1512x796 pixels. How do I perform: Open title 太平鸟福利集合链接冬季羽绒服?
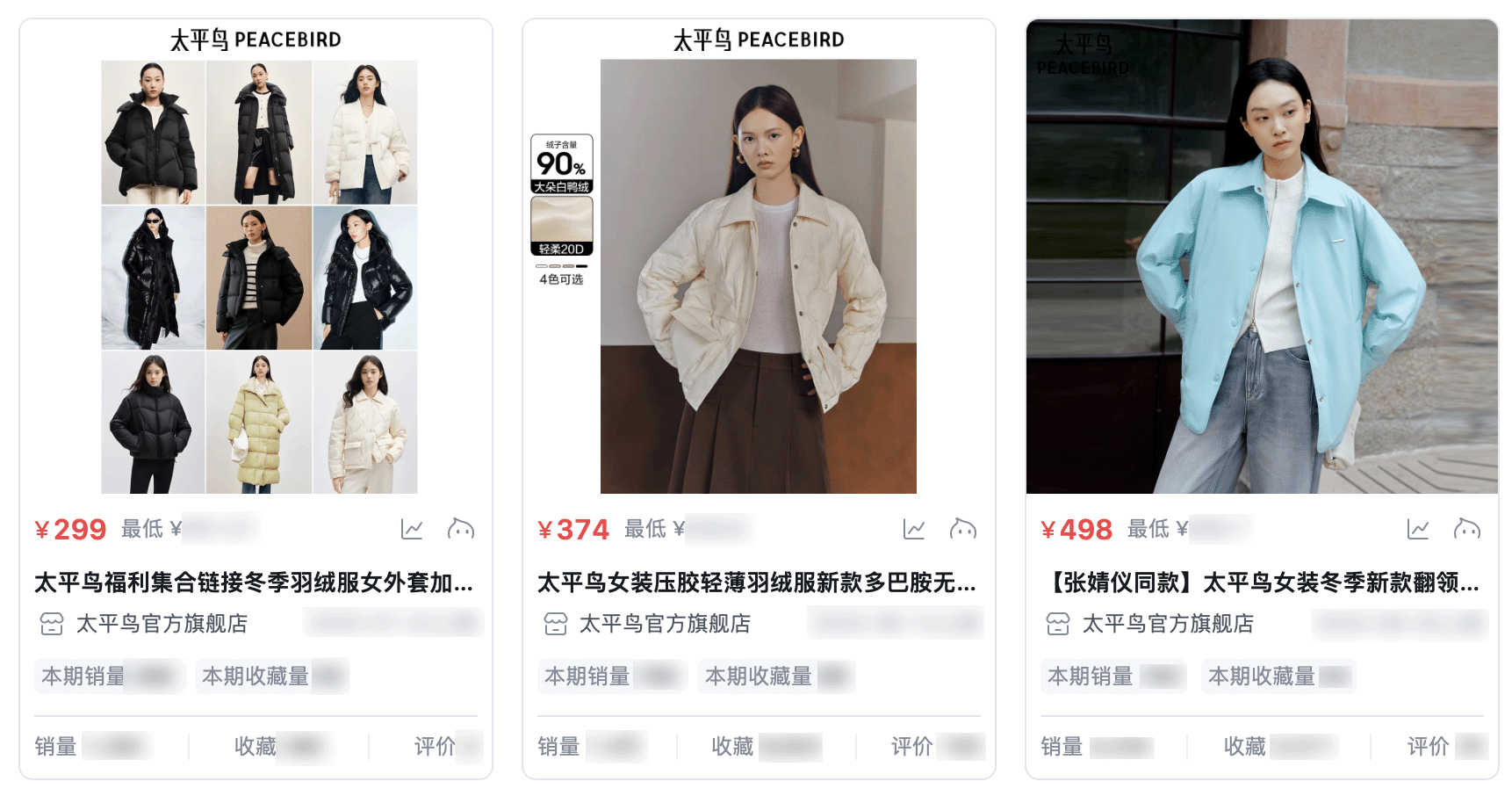[x=253, y=583]
